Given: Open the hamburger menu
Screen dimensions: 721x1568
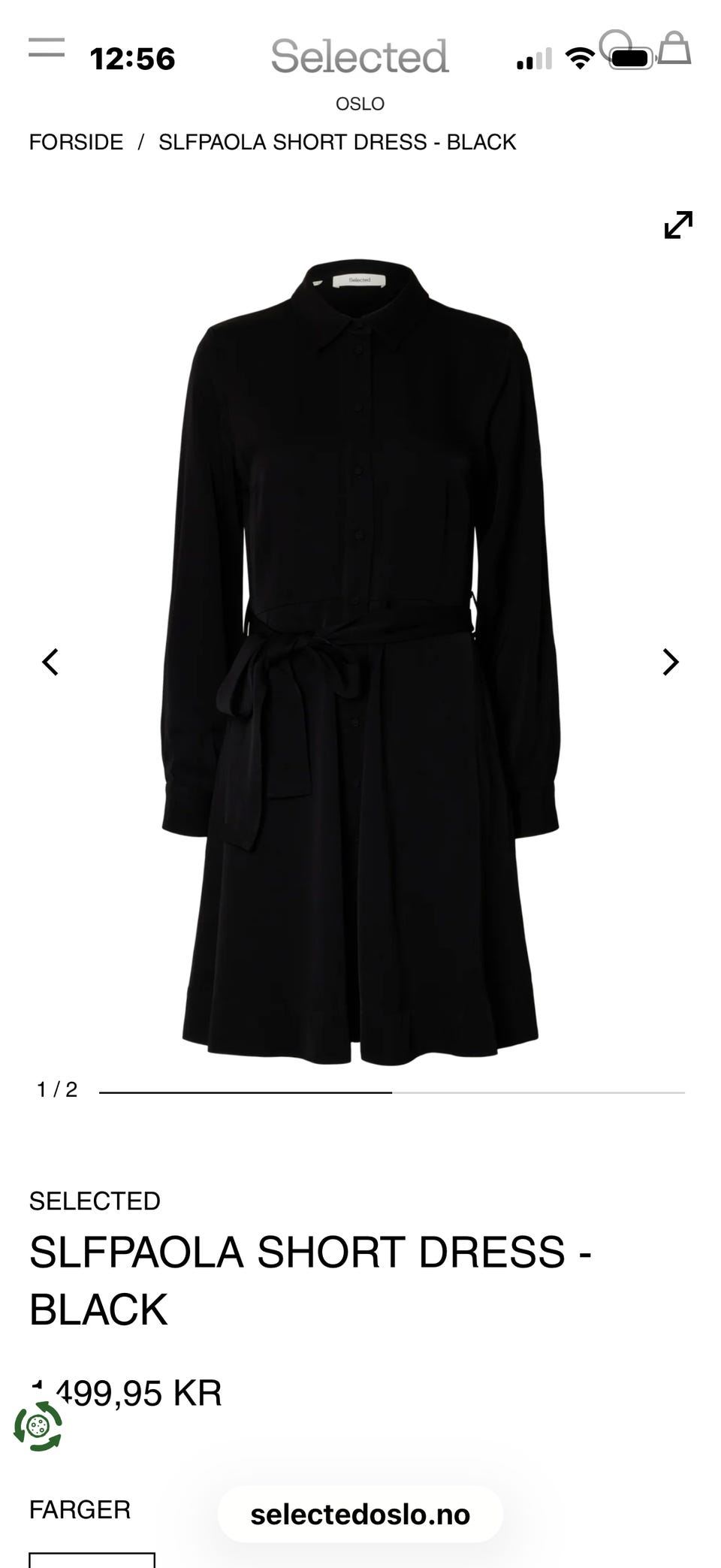Looking at the screenshot, I should point(47,47).
